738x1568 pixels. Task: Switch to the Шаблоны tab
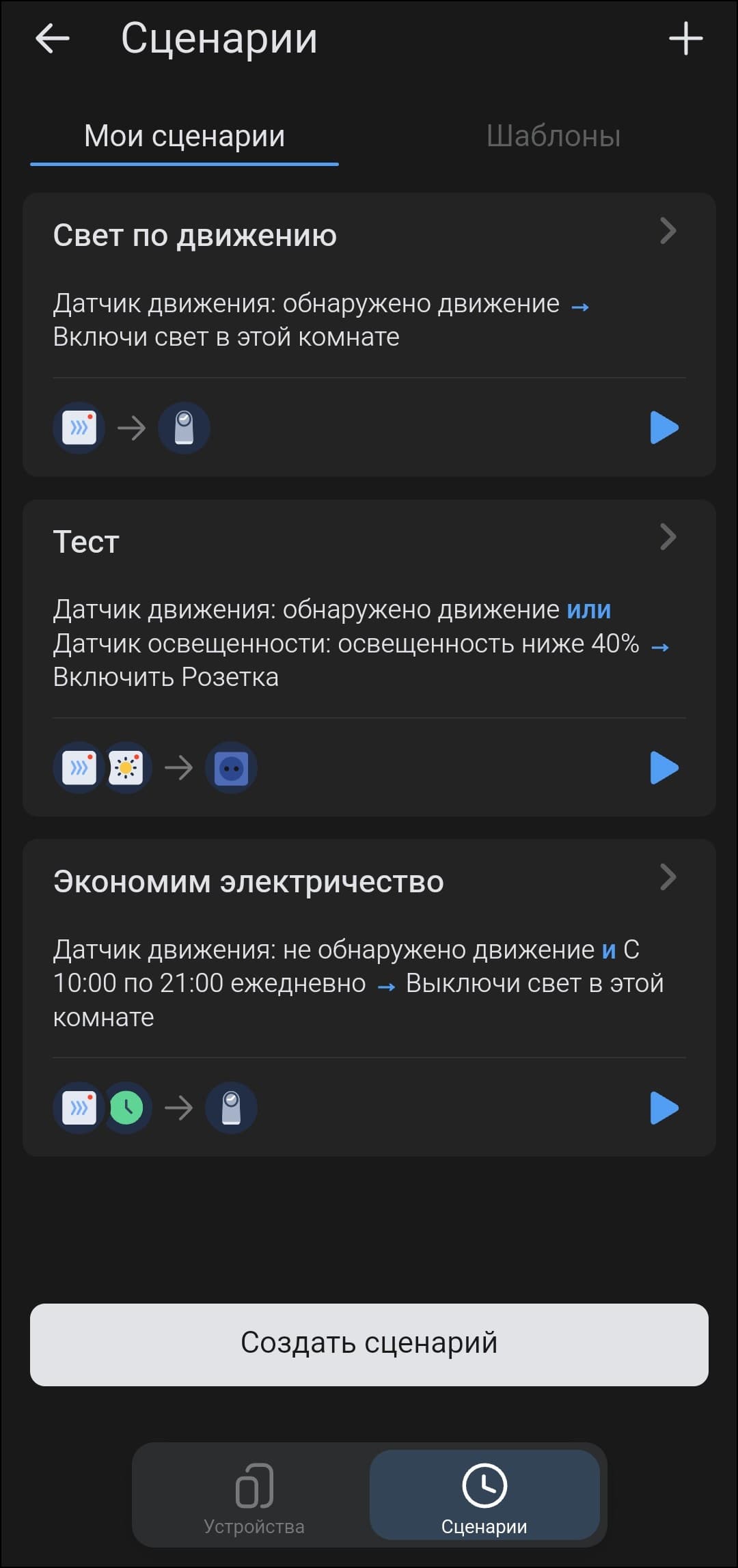tap(553, 136)
